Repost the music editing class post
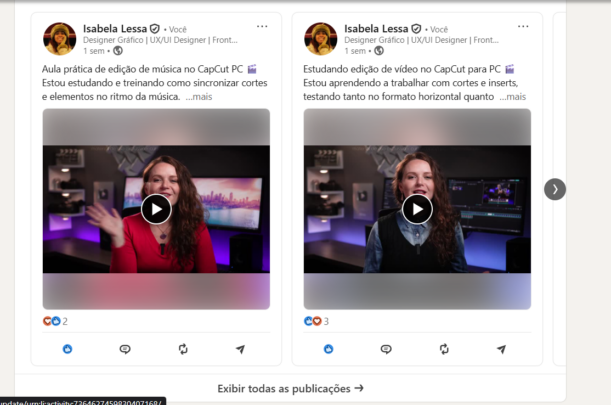 tap(183, 349)
